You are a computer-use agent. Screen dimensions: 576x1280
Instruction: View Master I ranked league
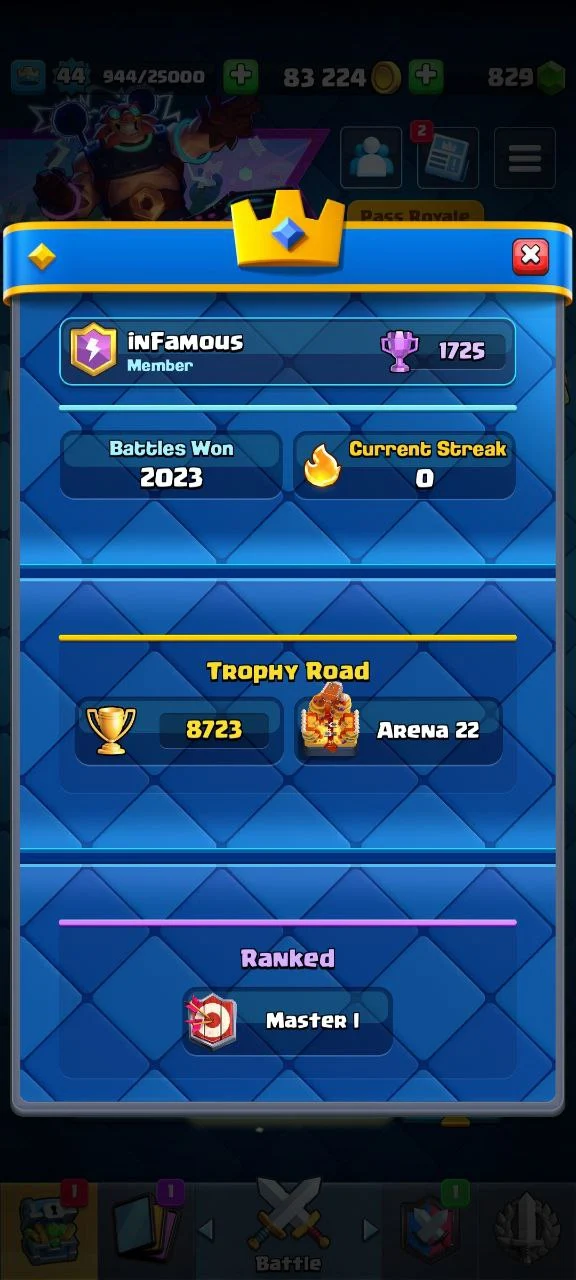tap(288, 1021)
